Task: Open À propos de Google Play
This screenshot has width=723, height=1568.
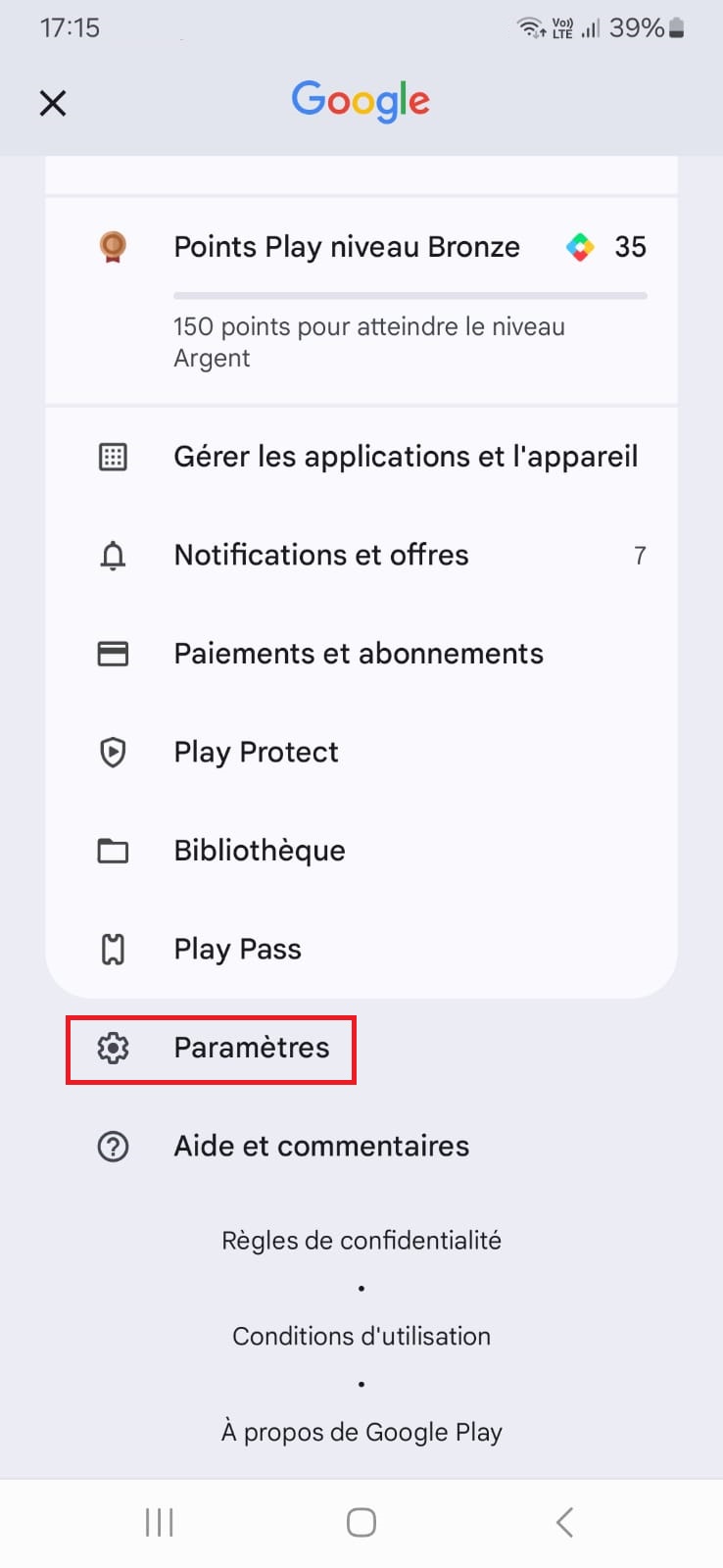Action: (361, 1433)
